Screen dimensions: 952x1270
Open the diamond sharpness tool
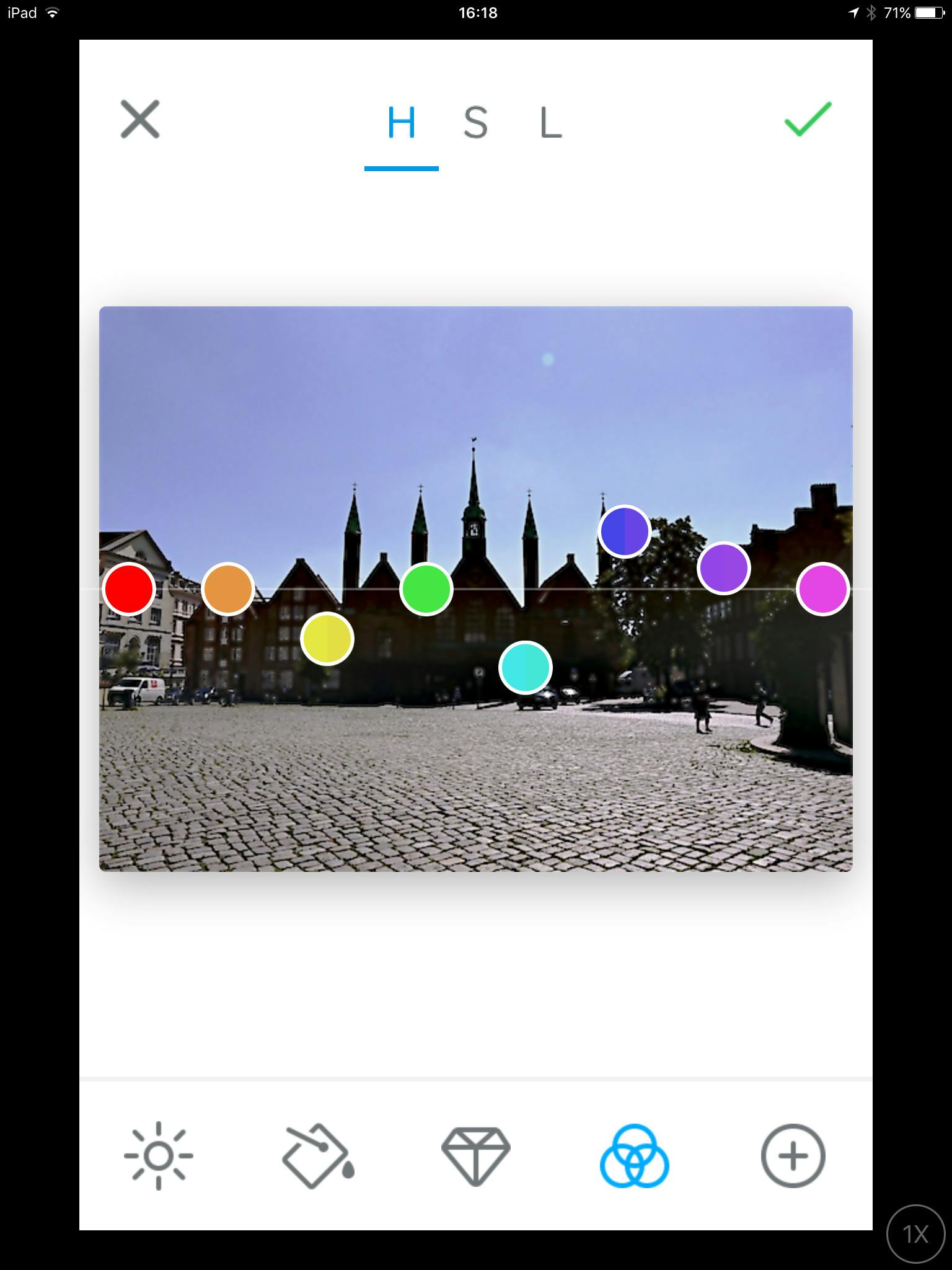tap(476, 1156)
